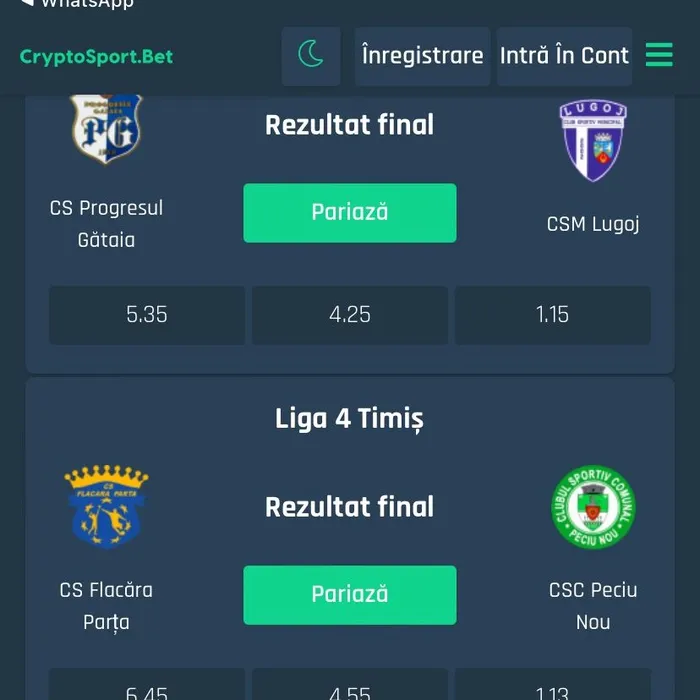
Task: Tap Intră În Cont to log in
Action: click(564, 56)
